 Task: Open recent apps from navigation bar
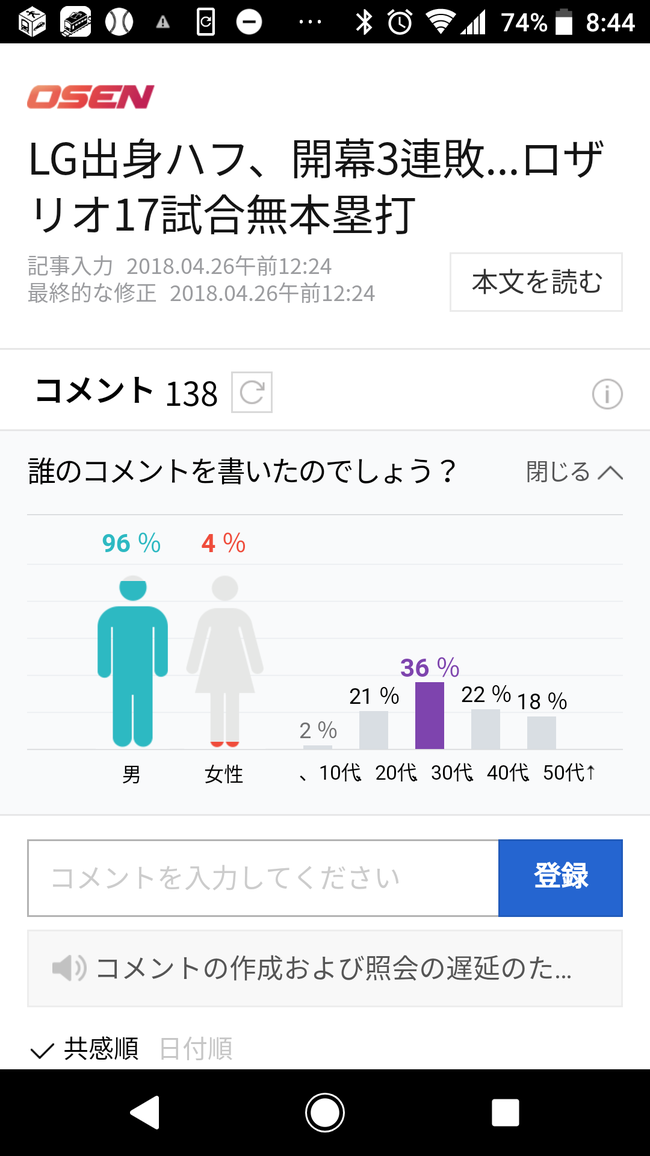coord(506,1113)
